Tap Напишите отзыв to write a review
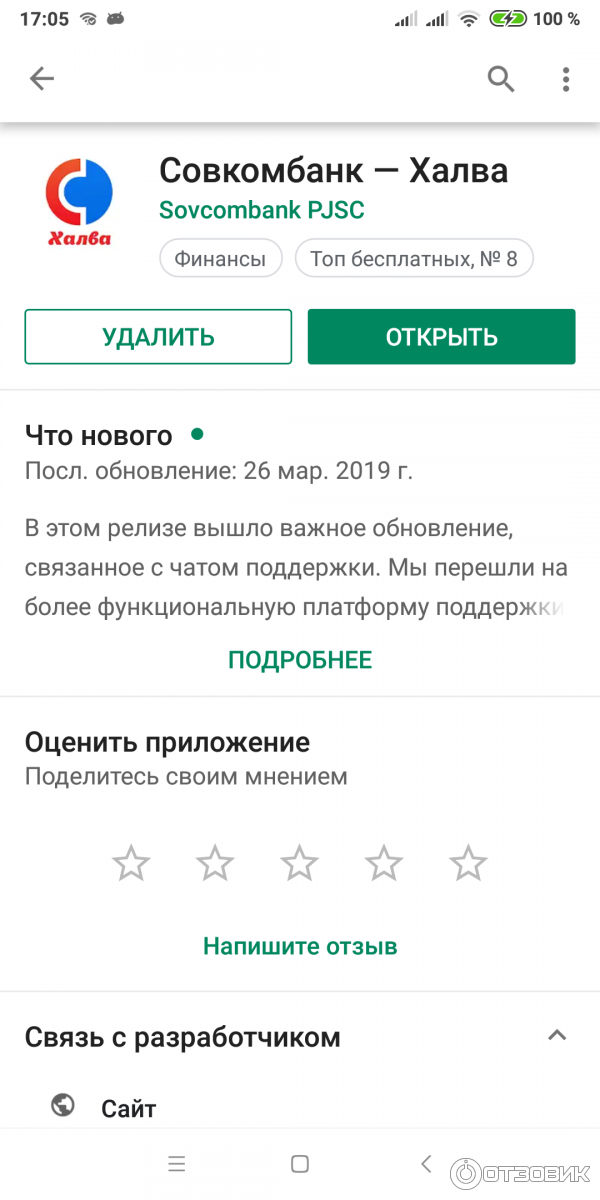This screenshot has width=600, height=1200. 300,946
